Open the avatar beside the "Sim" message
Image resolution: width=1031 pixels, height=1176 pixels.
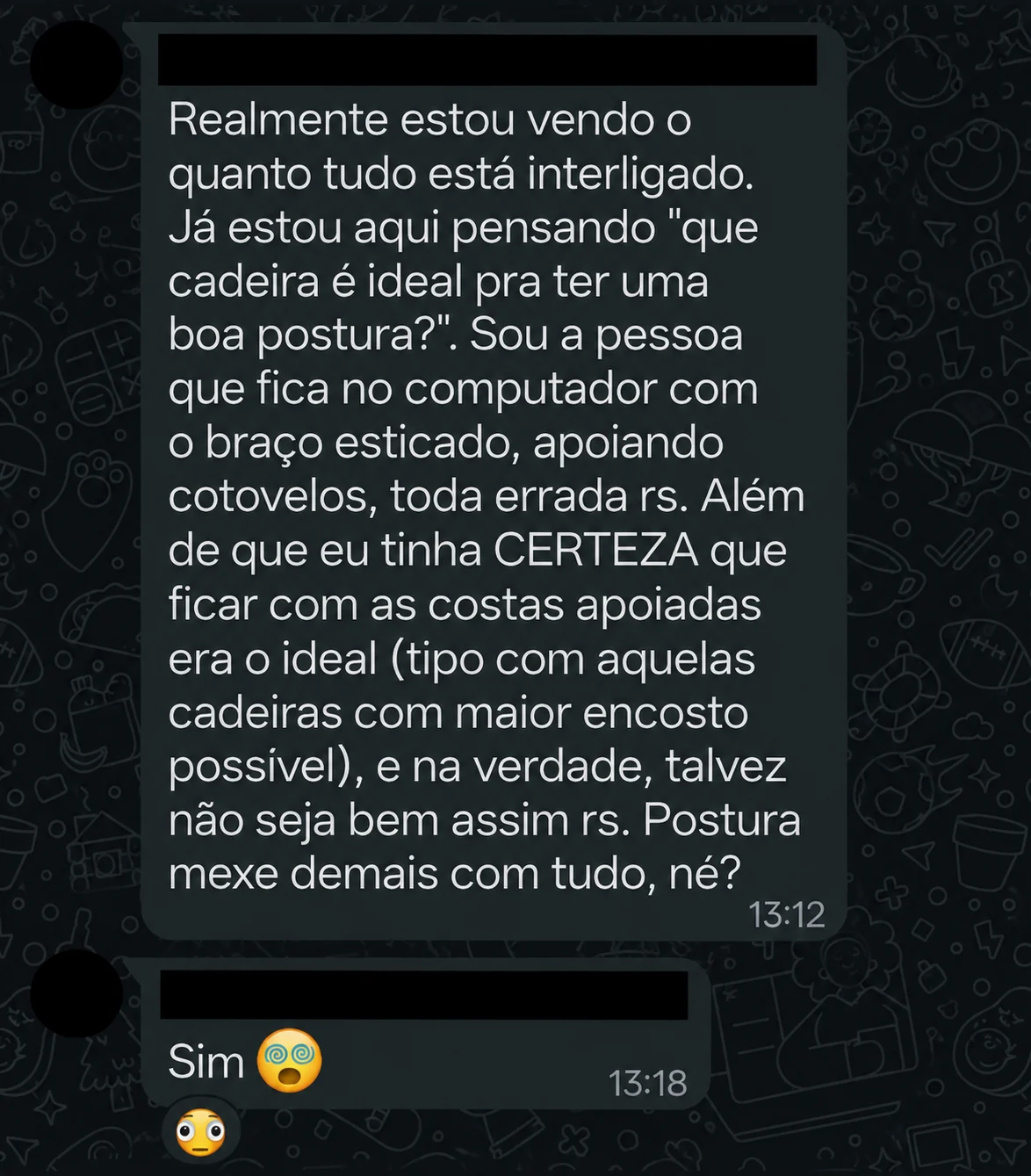tap(76, 992)
